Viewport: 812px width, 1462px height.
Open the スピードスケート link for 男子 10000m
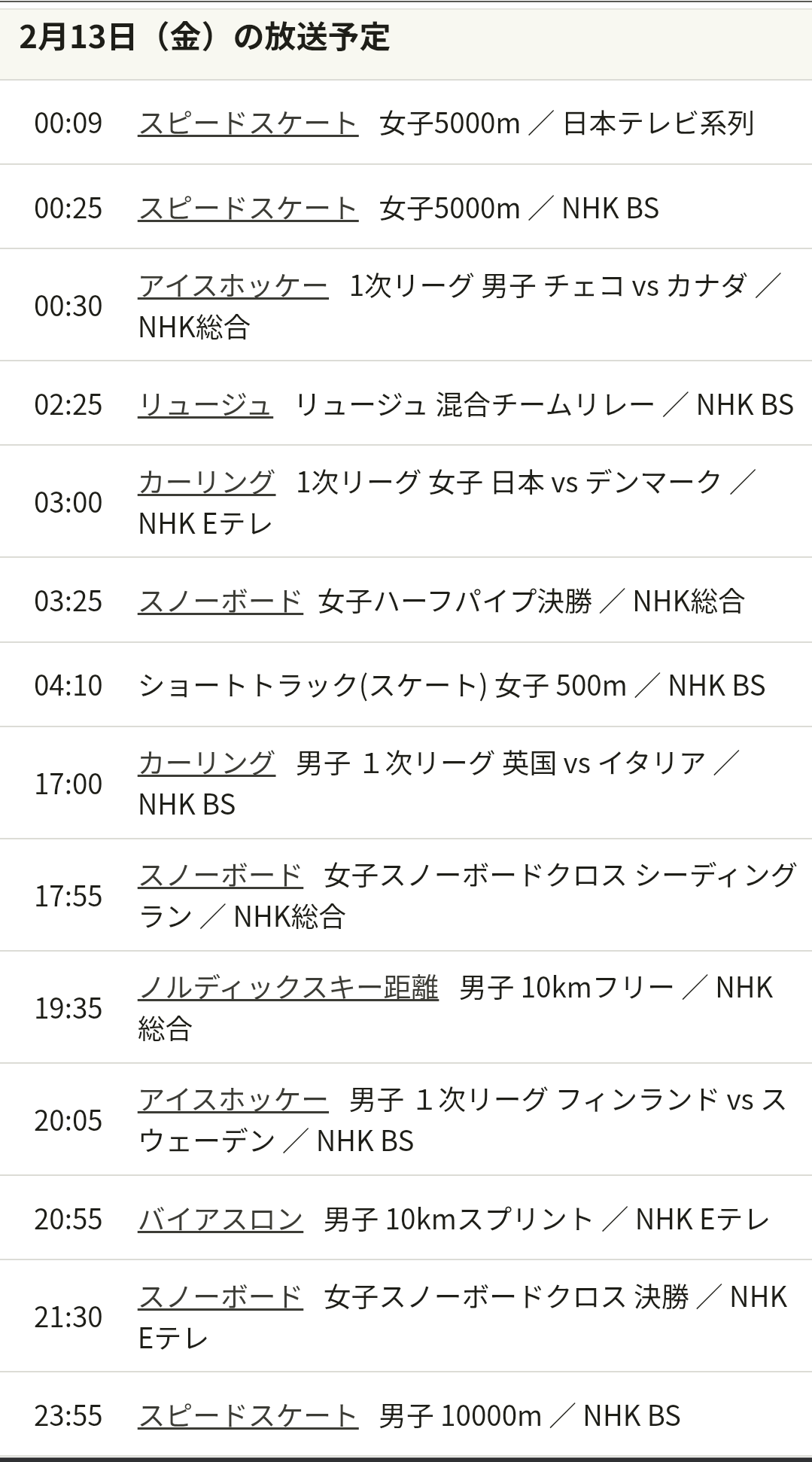click(248, 1415)
